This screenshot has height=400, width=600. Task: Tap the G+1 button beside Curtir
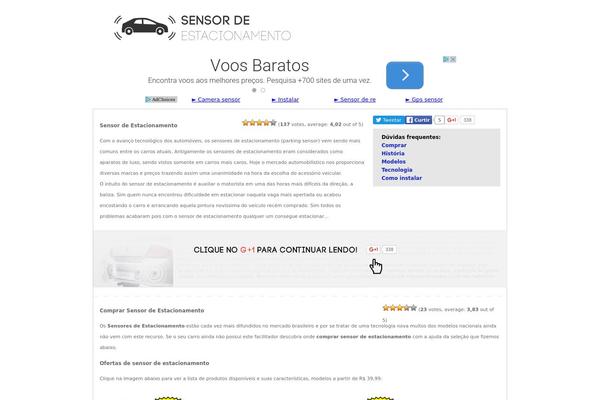pyautogui.click(x=452, y=119)
